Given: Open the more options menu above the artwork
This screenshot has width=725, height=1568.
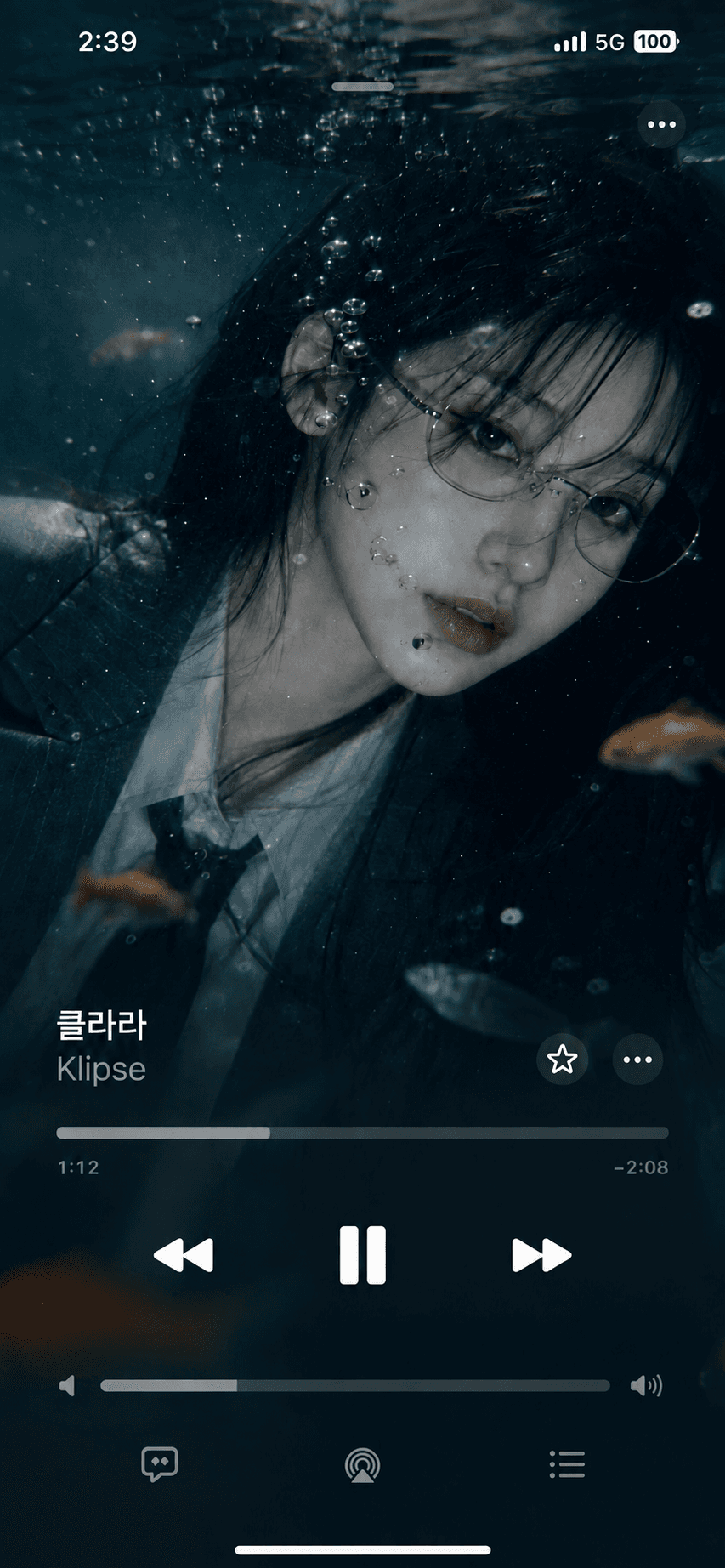Looking at the screenshot, I should pyautogui.click(x=661, y=124).
